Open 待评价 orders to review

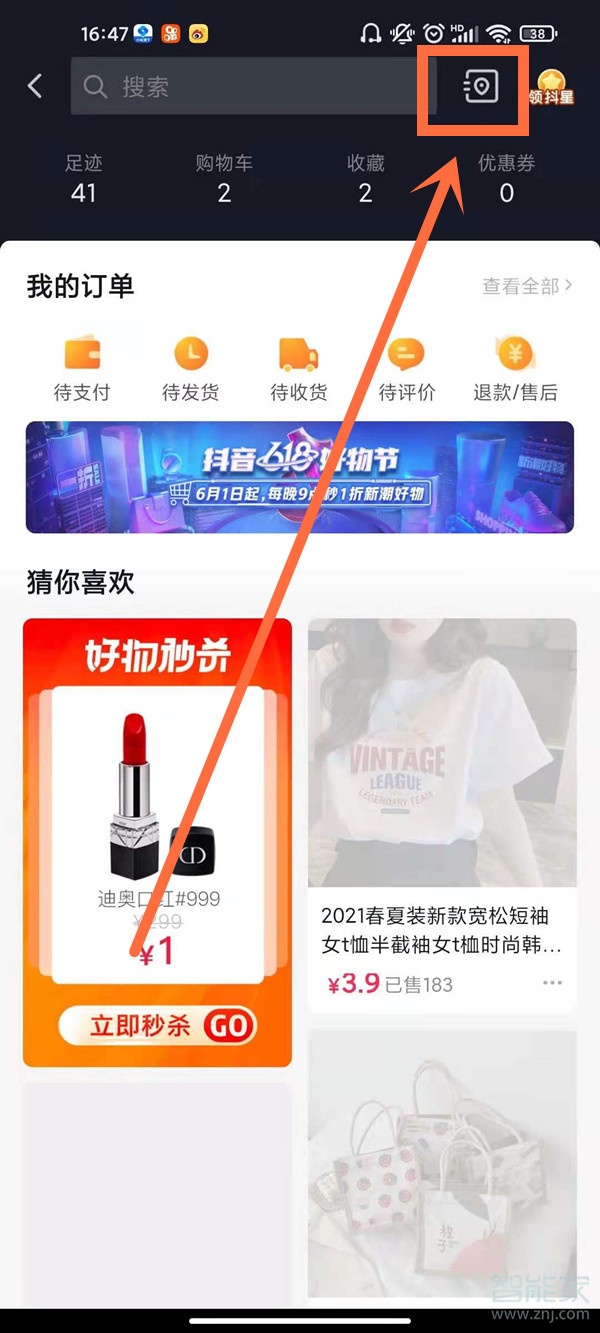[x=406, y=369]
